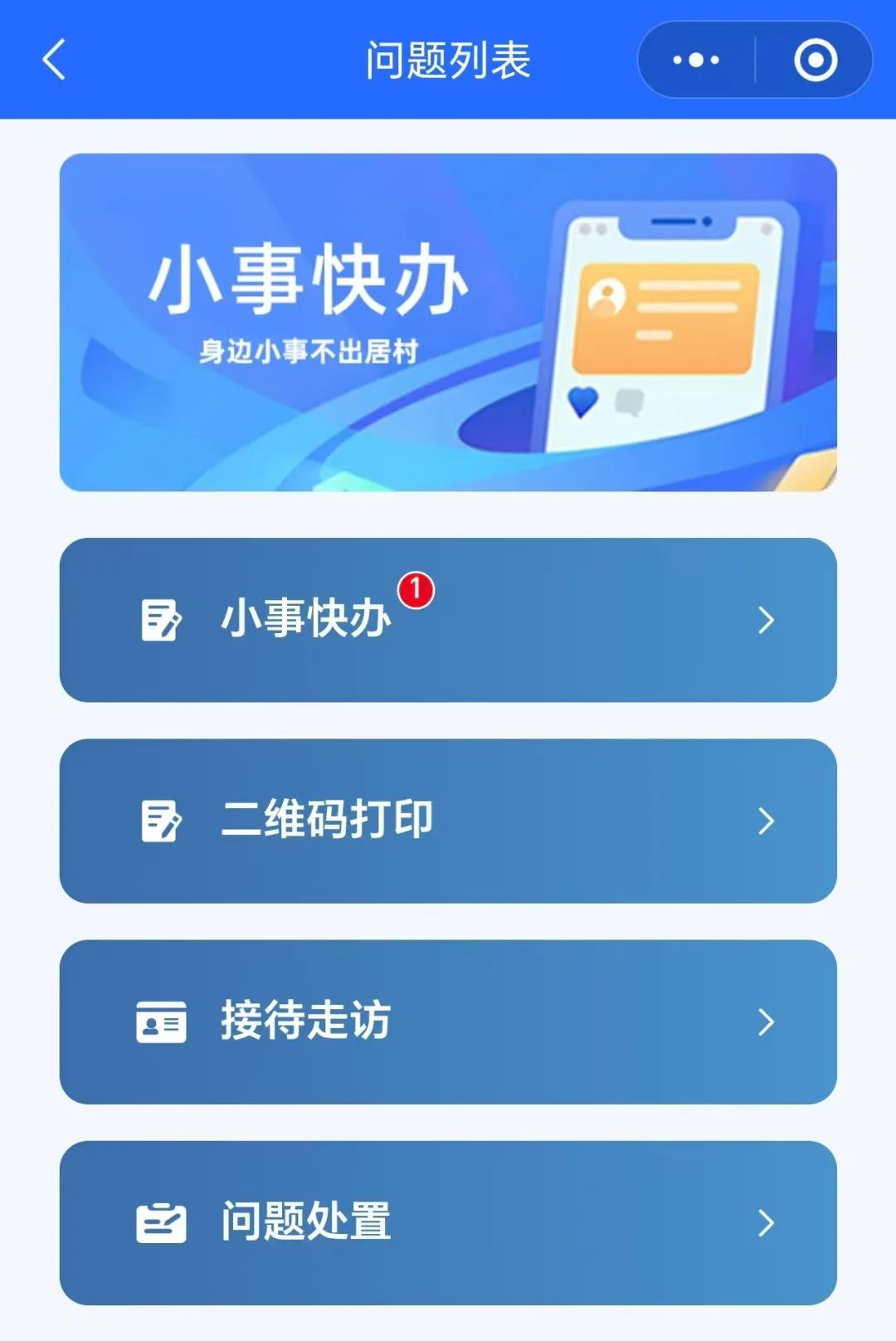The width and height of the screenshot is (896, 1341).
Task: Click the briefcase icon for 问题处置
Action: [161, 1221]
